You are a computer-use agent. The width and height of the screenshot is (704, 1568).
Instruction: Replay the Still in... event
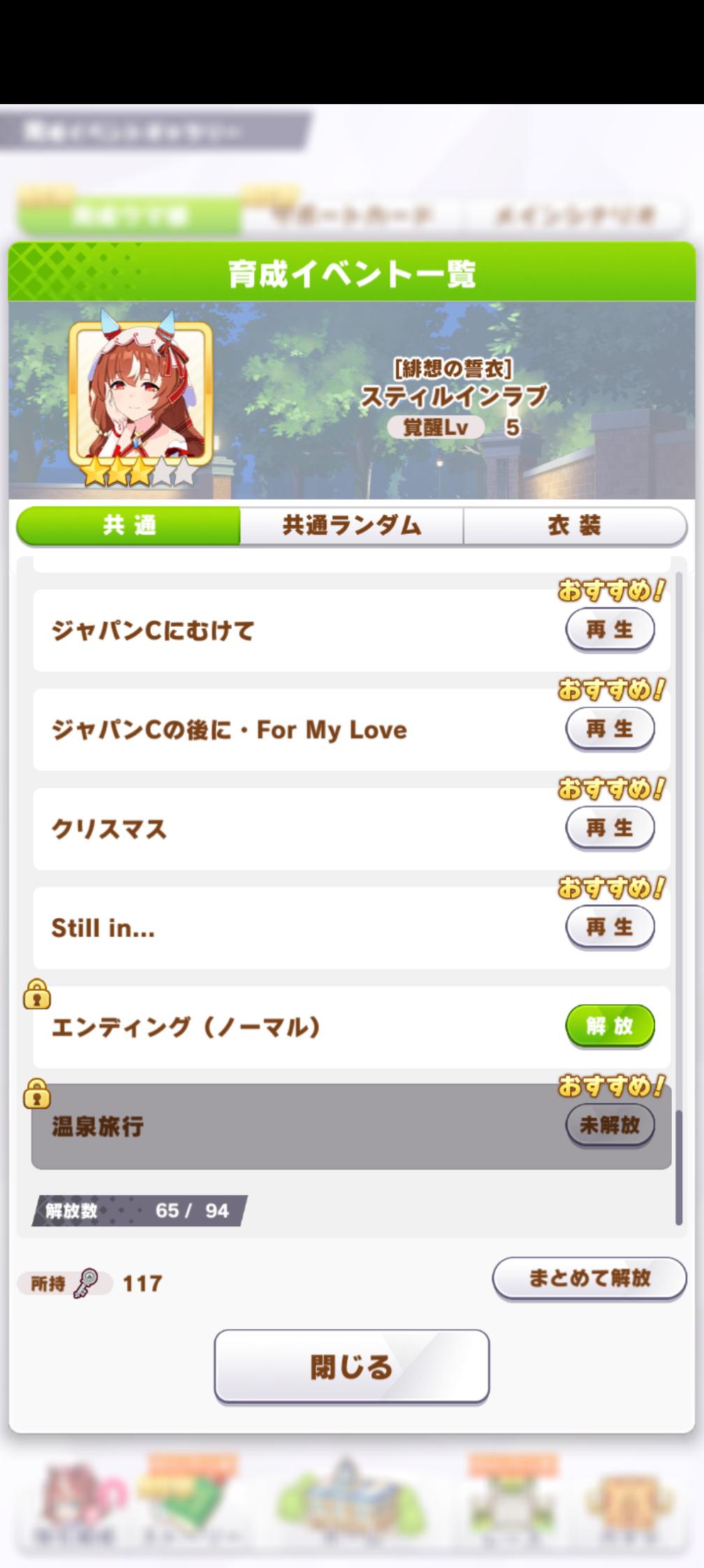pos(609,927)
